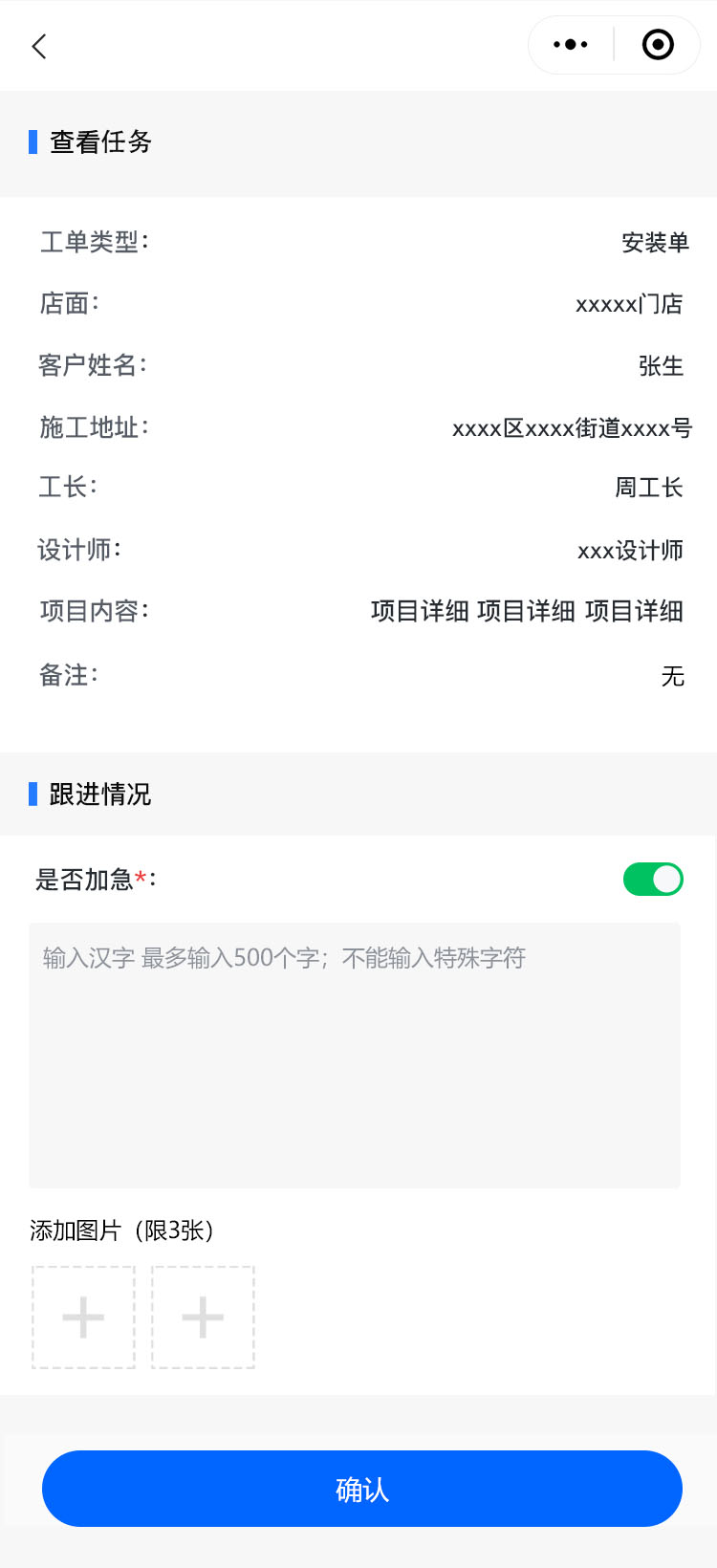Tap the second add-image plus box

[203, 1318]
